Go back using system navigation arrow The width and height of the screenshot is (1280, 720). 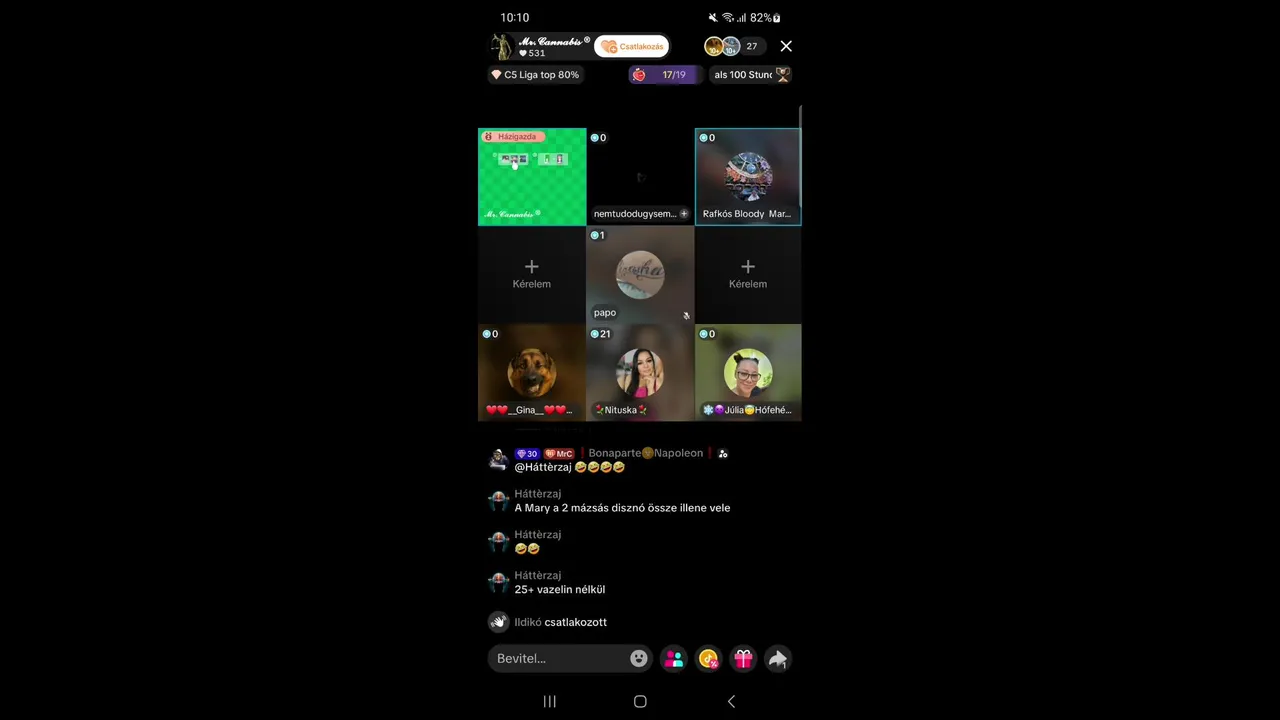(731, 701)
